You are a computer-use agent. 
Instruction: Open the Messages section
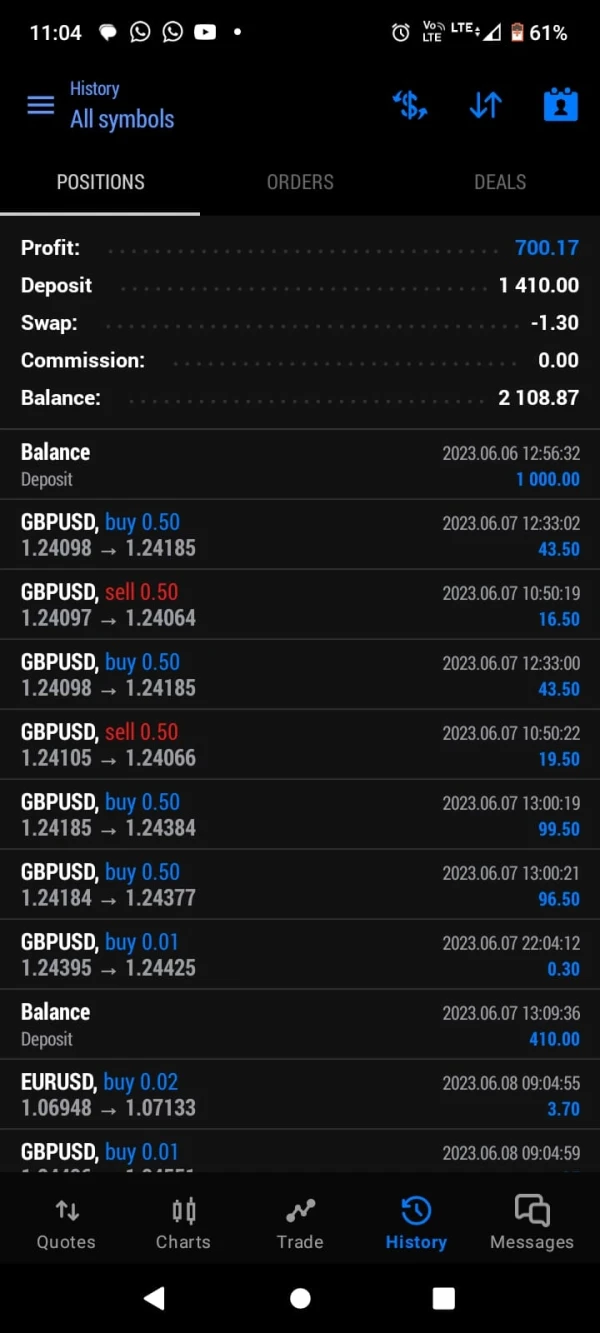pos(532,1224)
